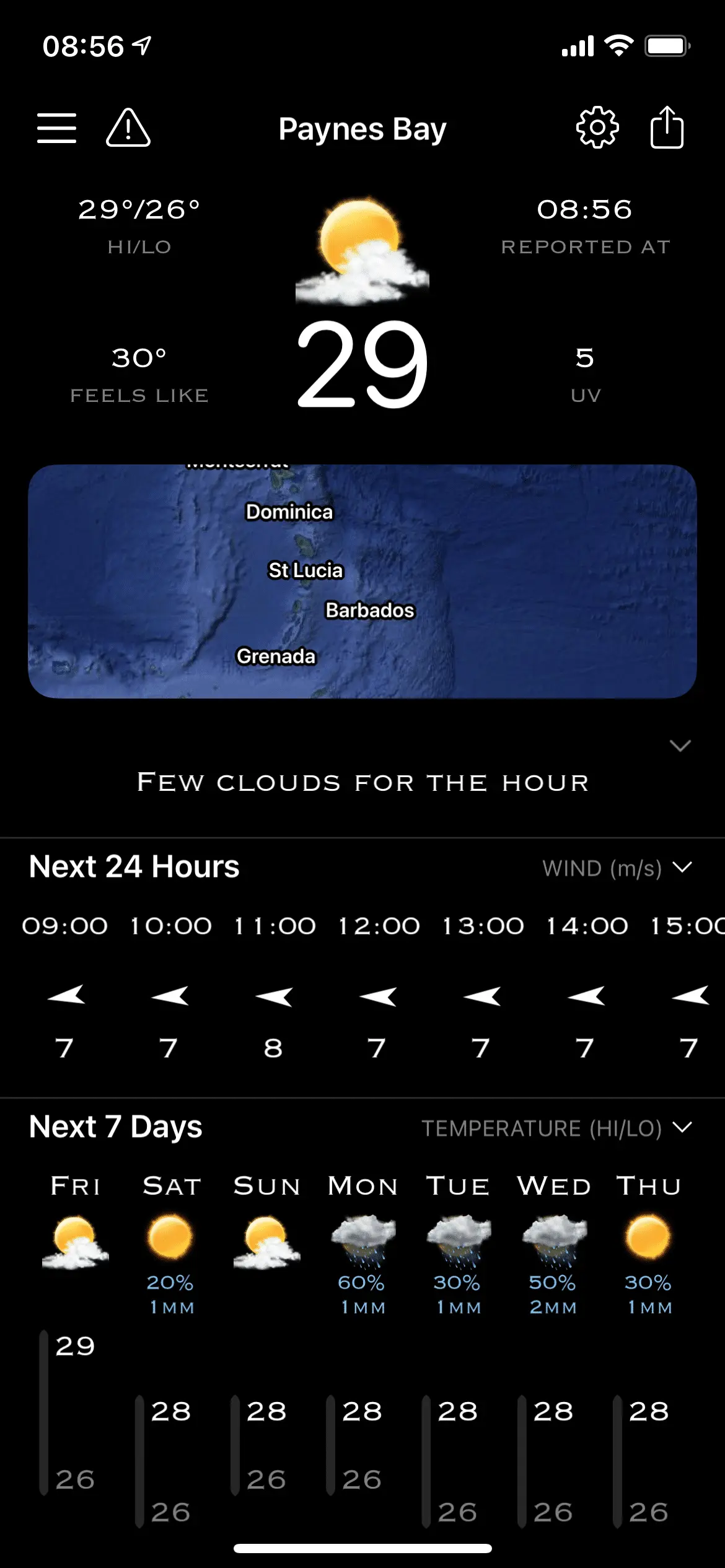
Task: Tap Paynes Bay location title
Action: [362, 129]
